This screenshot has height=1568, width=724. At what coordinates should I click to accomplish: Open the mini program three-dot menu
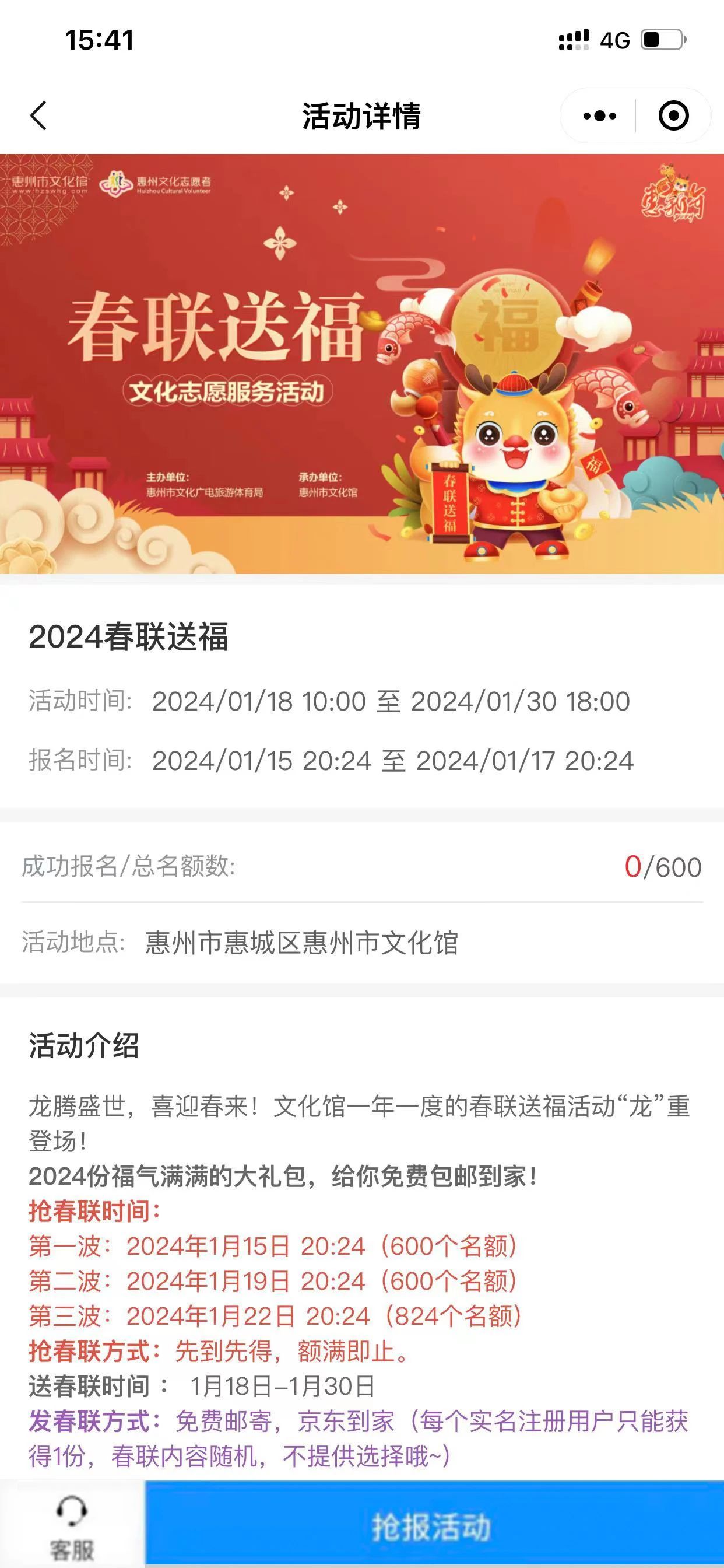(x=599, y=116)
